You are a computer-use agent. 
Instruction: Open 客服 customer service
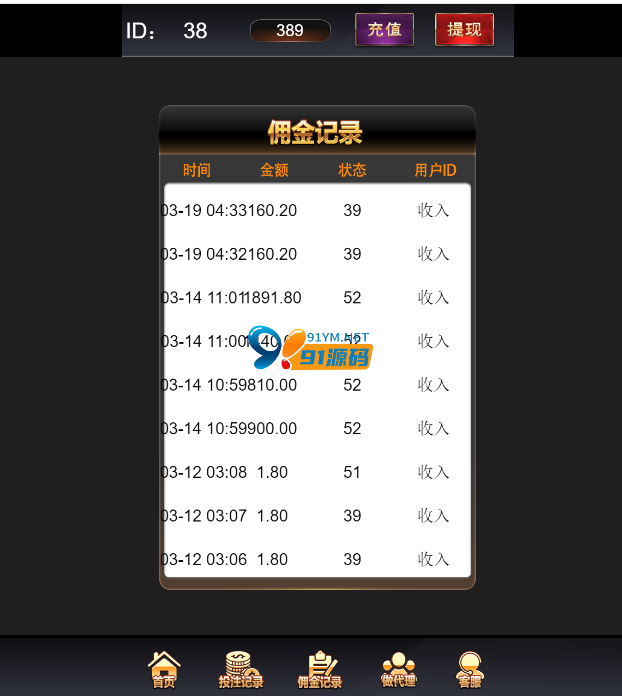[x=469, y=669]
